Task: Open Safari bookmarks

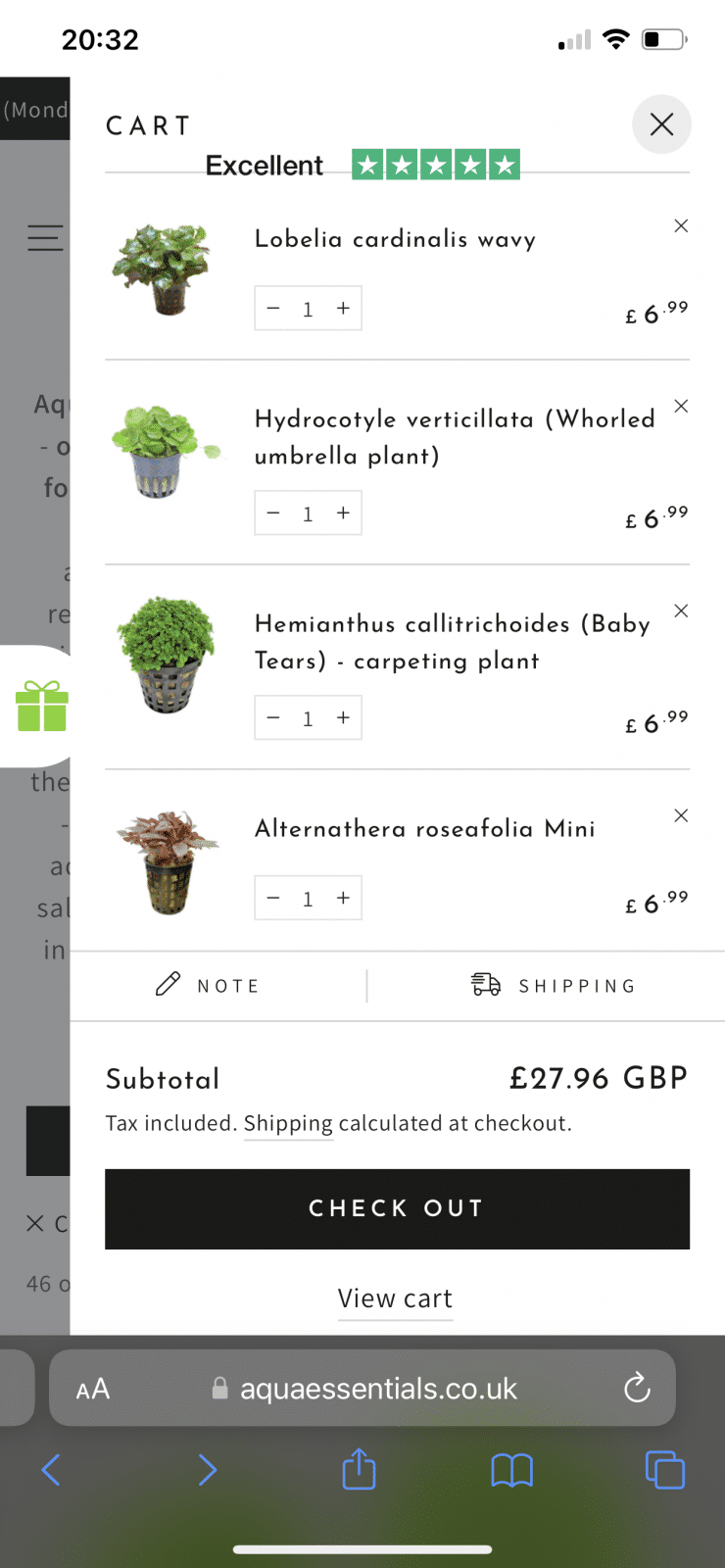Action: click(x=511, y=1469)
